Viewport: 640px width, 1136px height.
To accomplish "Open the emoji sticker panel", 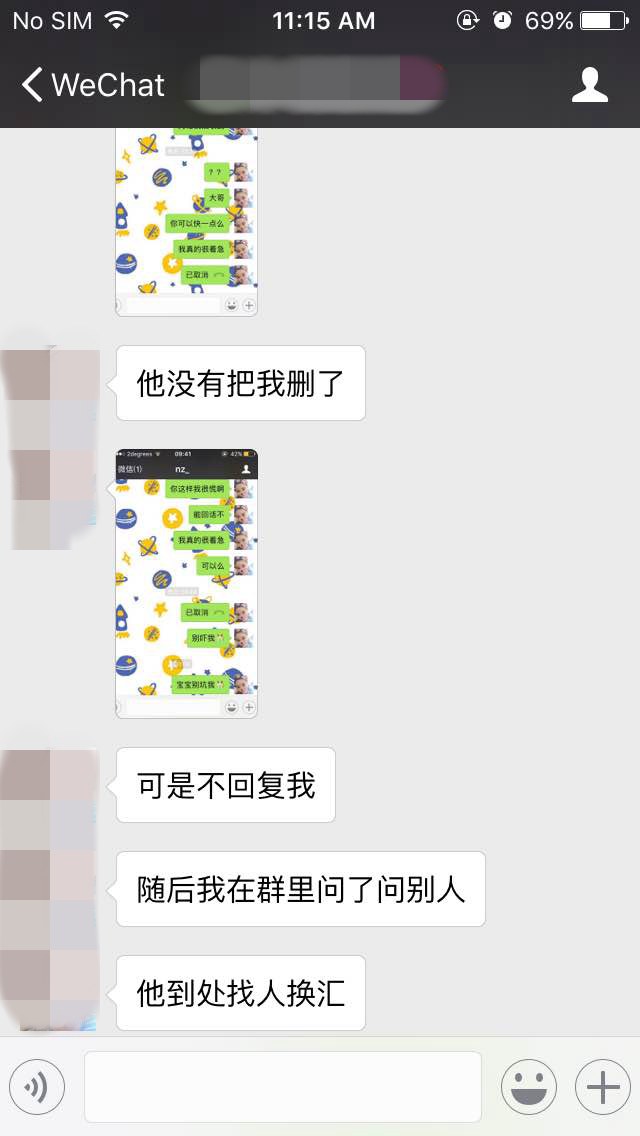I will (x=528, y=1086).
